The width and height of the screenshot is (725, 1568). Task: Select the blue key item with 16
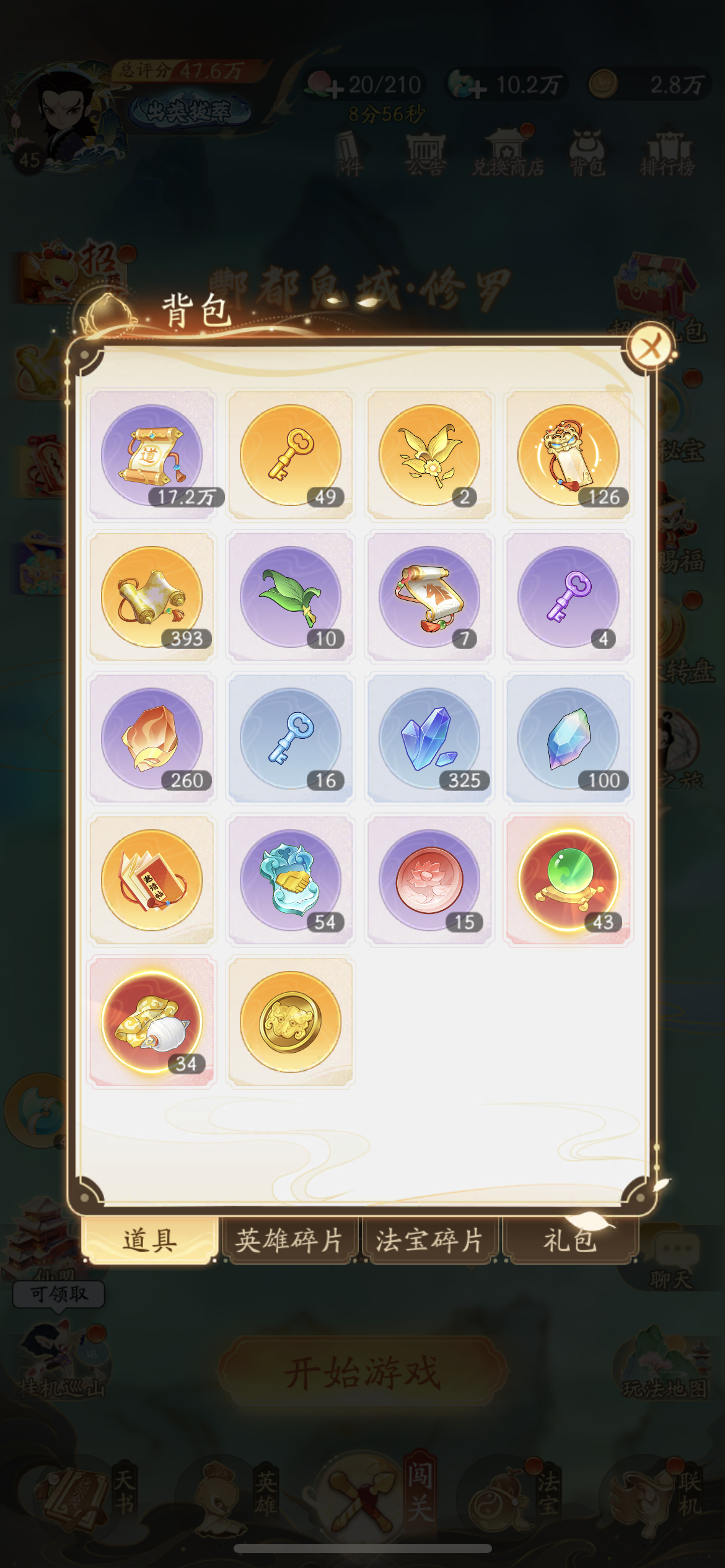click(291, 739)
